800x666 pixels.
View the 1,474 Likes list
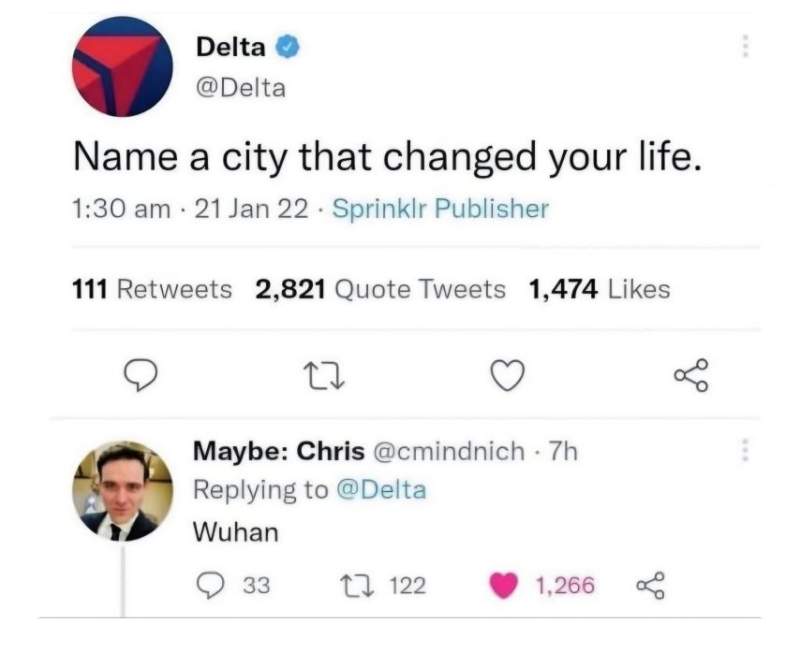click(599, 290)
